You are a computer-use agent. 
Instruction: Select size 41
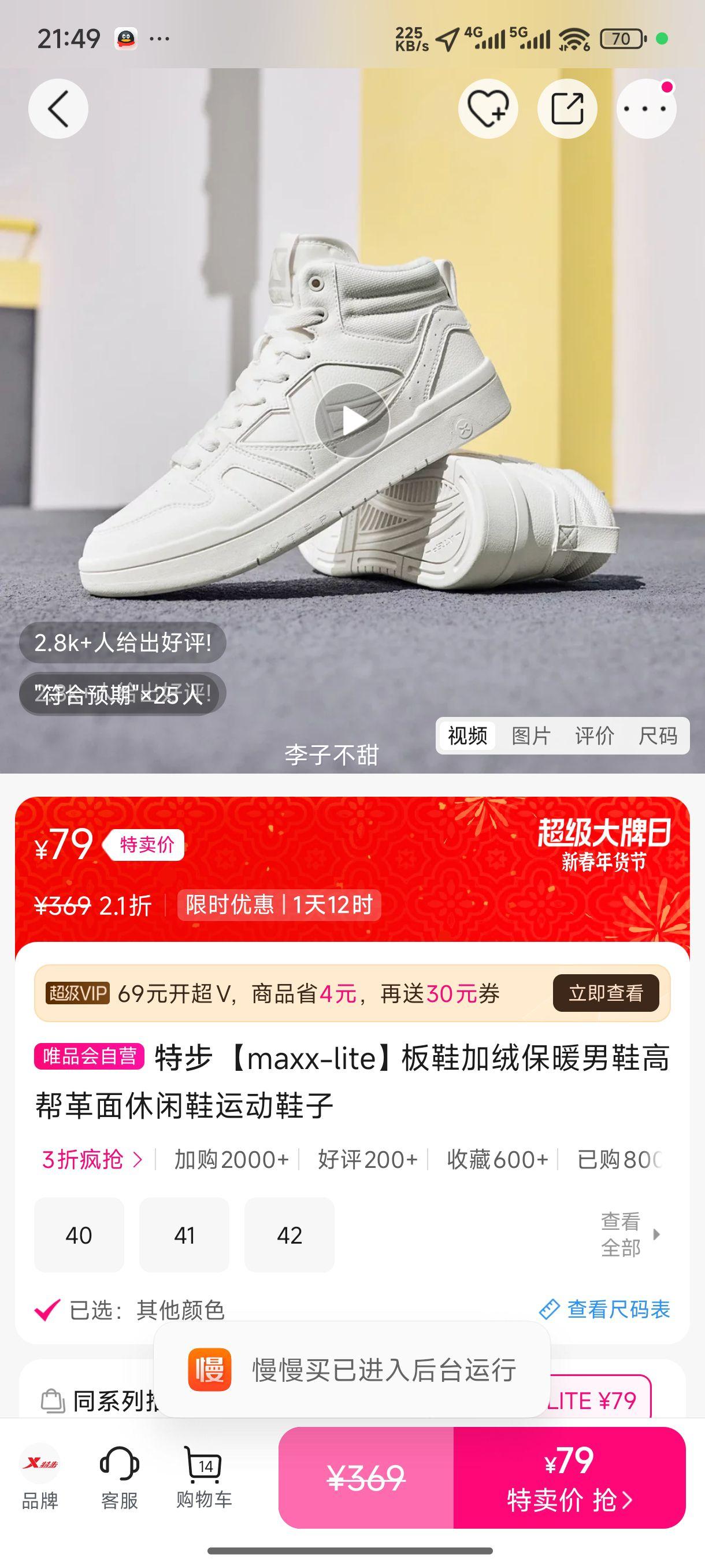(184, 1236)
